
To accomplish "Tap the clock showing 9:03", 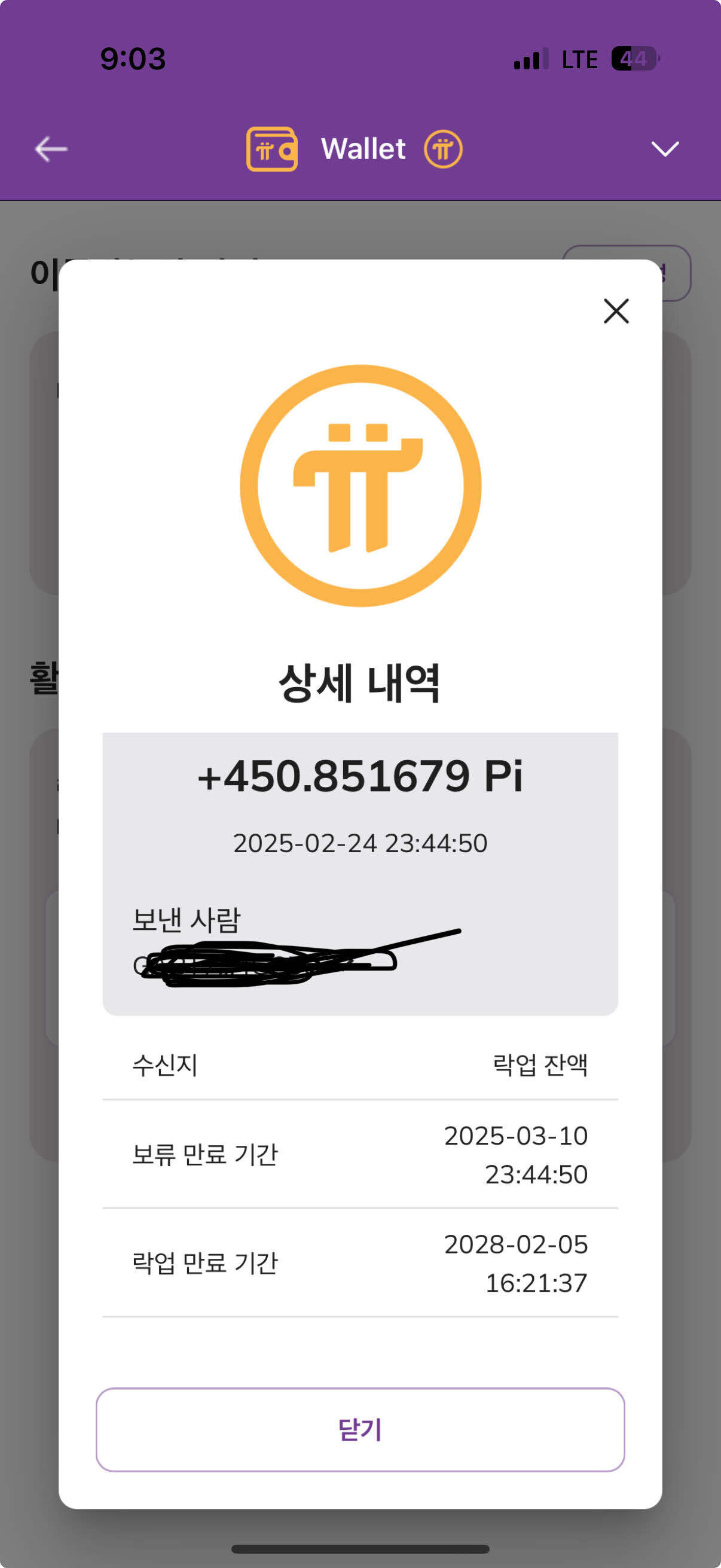I will coord(132,58).
